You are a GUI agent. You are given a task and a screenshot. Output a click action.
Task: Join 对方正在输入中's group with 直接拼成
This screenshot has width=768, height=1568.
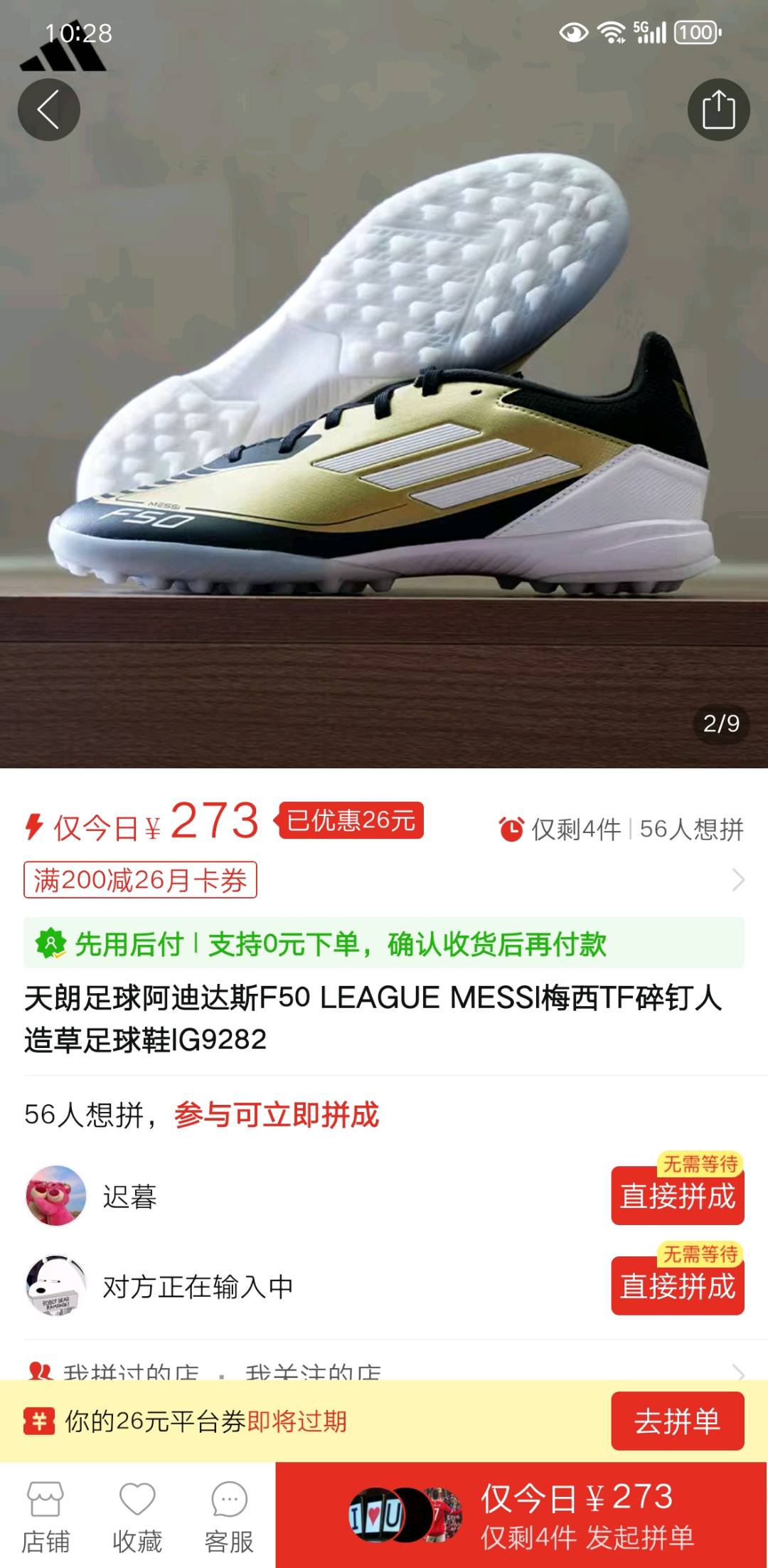[678, 1286]
